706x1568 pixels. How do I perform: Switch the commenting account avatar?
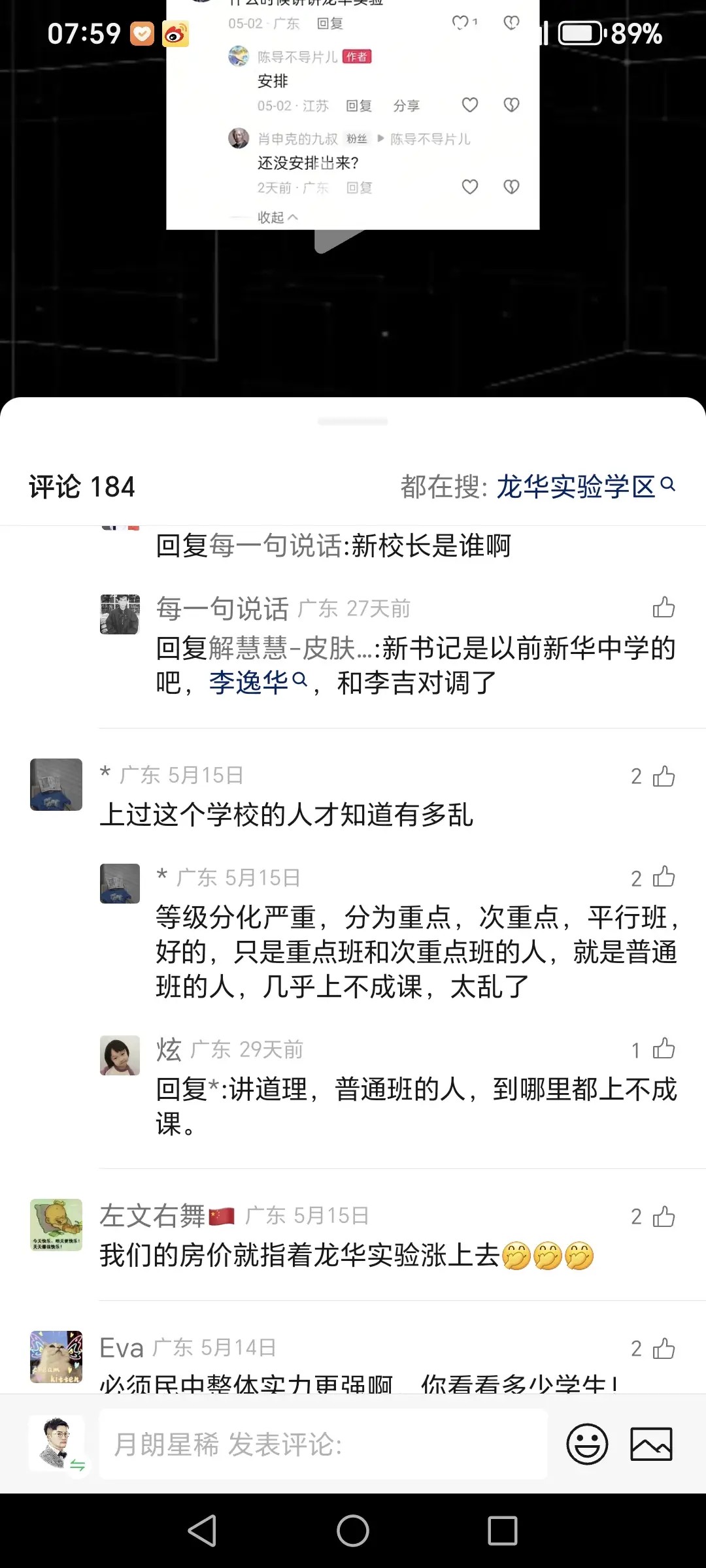tap(58, 1444)
